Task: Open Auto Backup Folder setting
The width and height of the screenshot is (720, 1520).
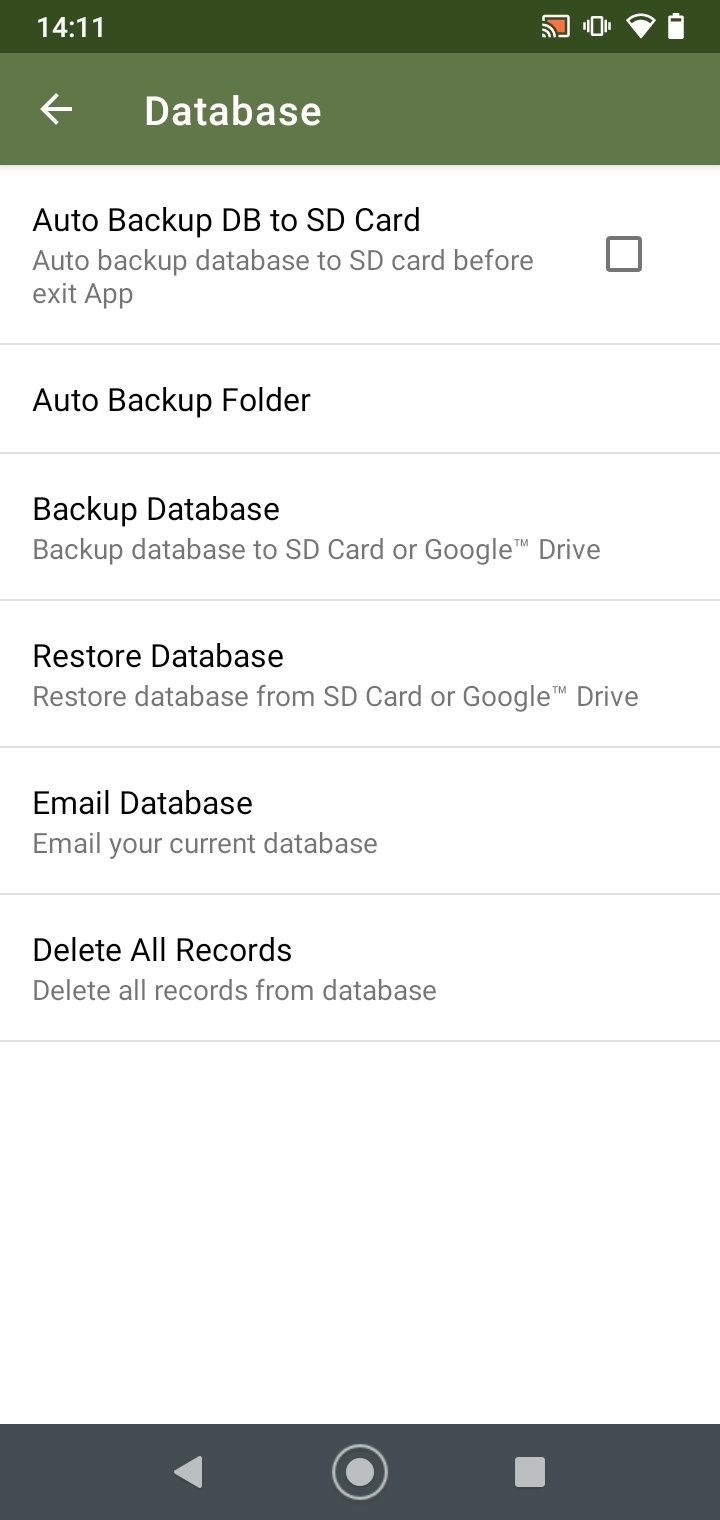Action: click(360, 399)
